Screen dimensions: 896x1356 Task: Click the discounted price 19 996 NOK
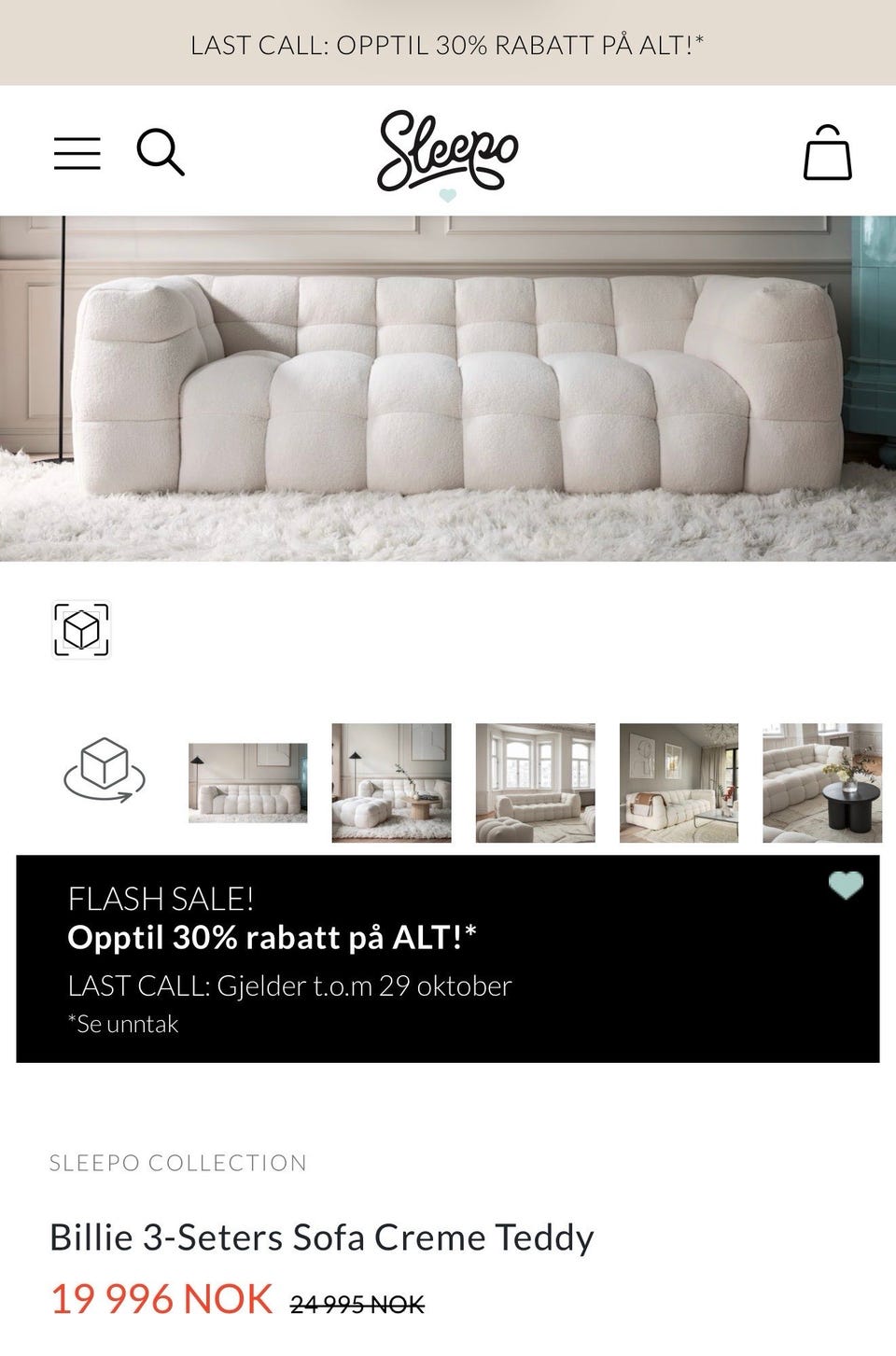point(161,1296)
